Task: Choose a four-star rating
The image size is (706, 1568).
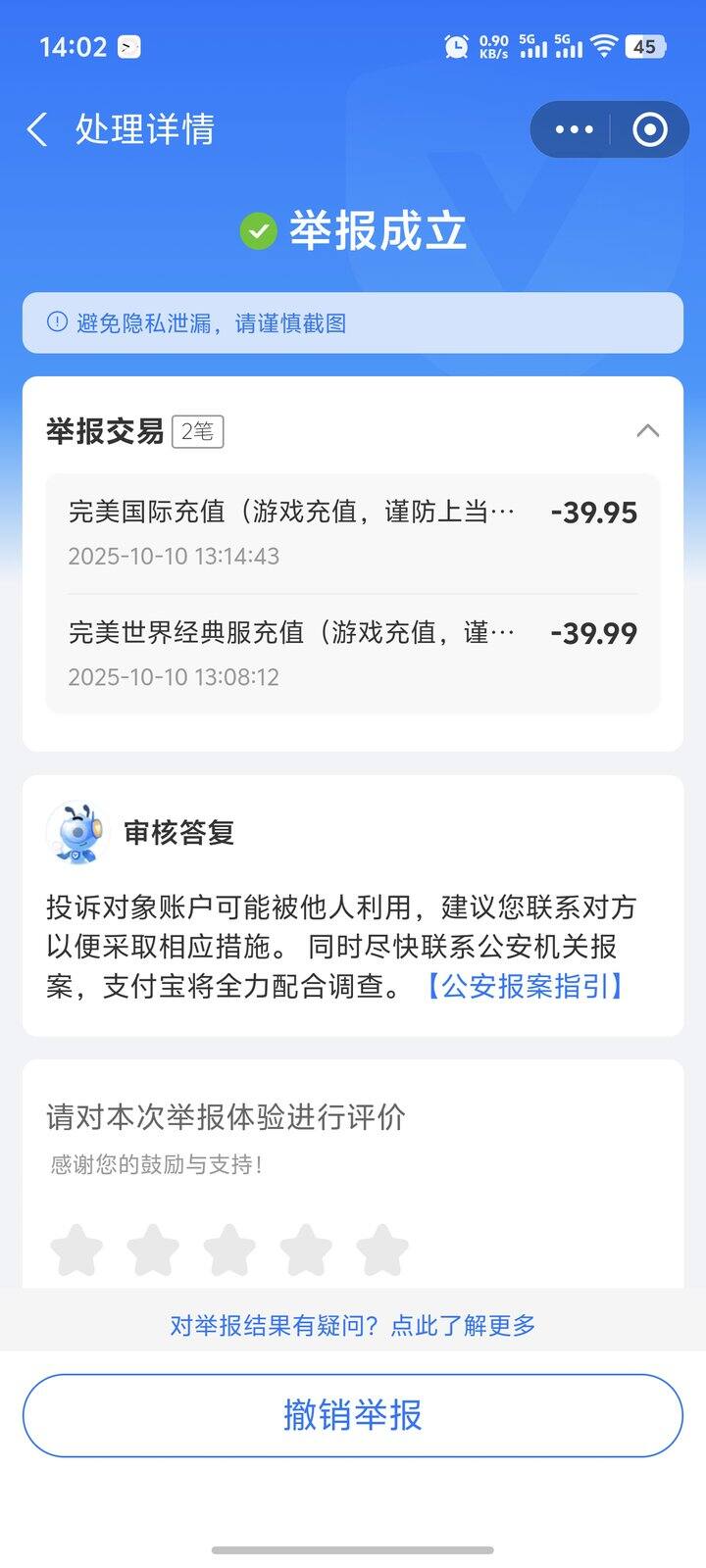Action: pyautogui.click(x=306, y=1250)
